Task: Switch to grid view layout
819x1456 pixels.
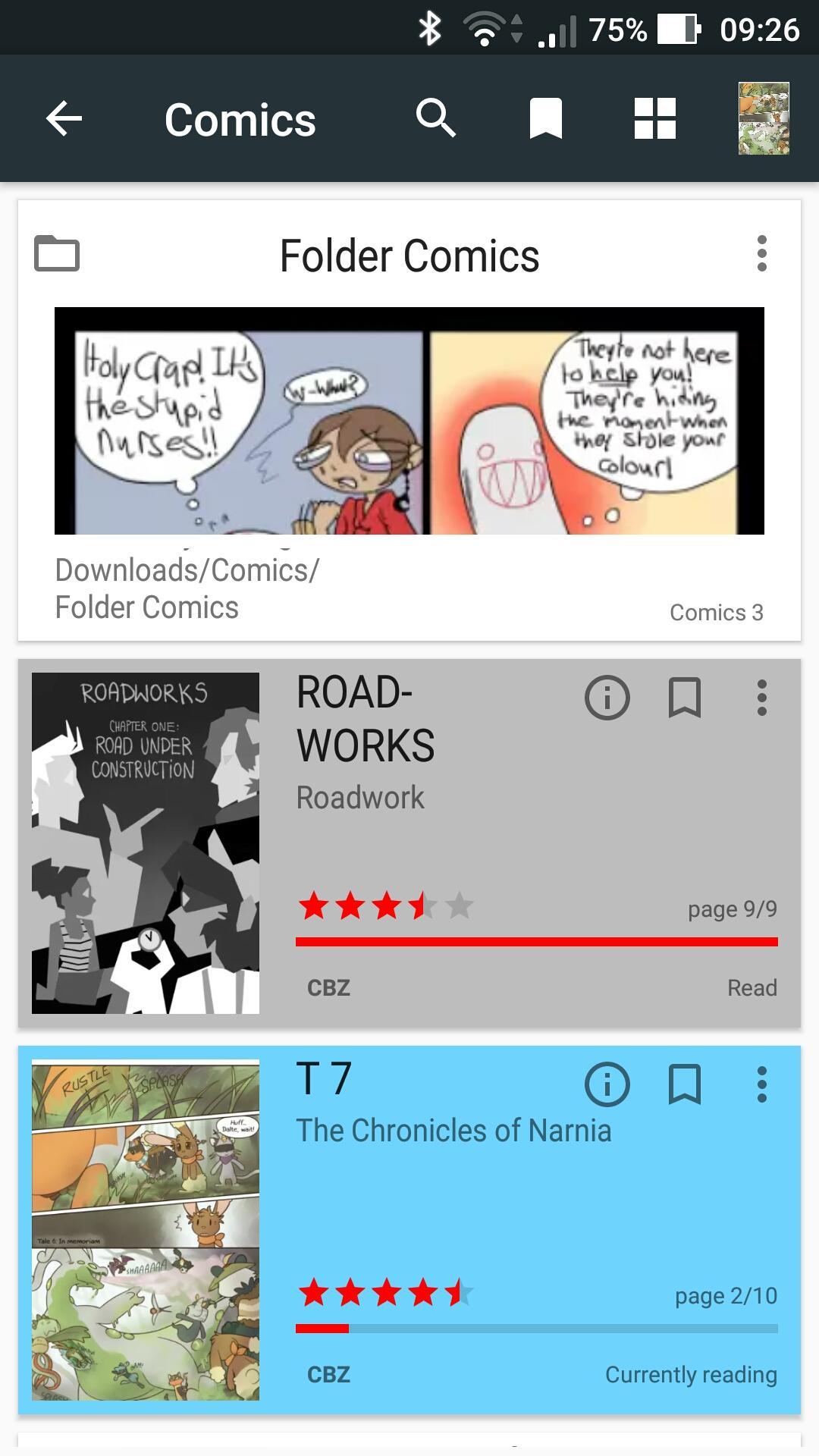Action: (654, 119)
